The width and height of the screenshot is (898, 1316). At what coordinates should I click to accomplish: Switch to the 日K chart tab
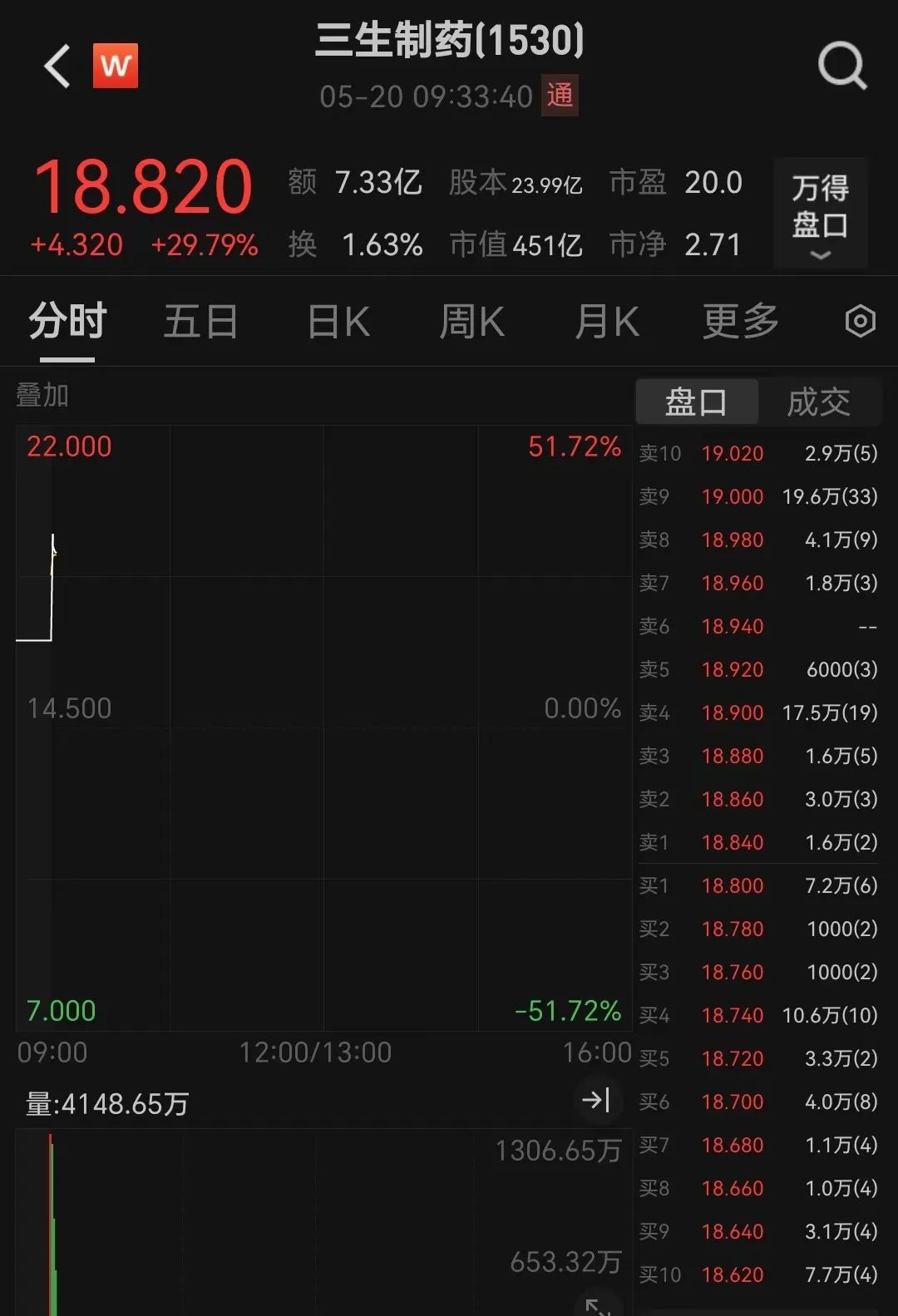point(338,322)
